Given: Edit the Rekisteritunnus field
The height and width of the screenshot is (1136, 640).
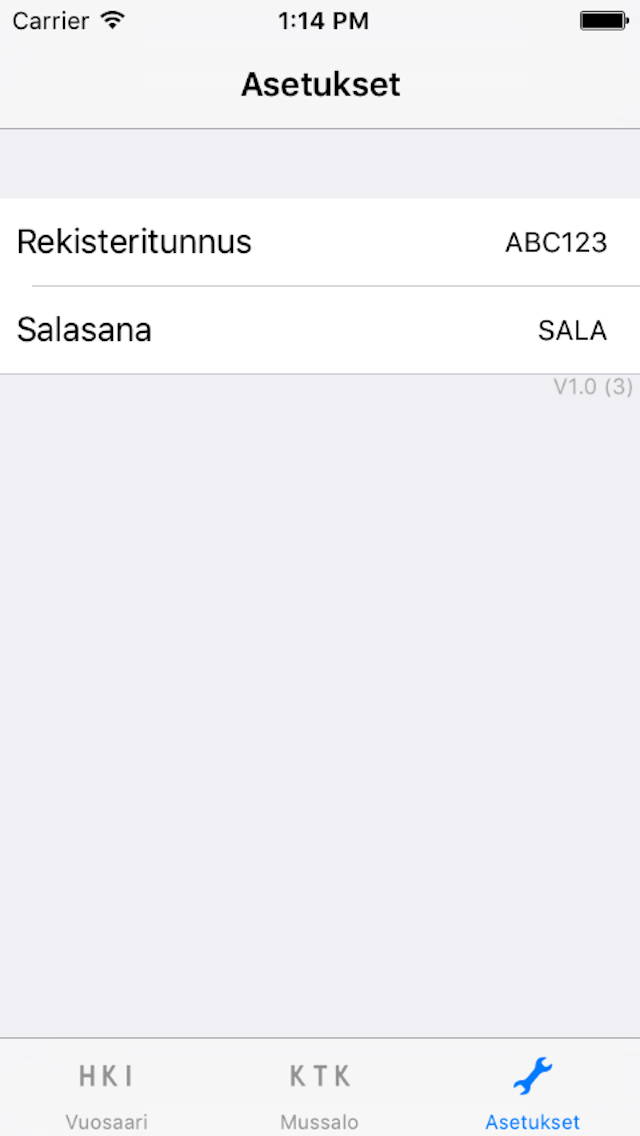Looking at the screenshot, I should [555, 242].
